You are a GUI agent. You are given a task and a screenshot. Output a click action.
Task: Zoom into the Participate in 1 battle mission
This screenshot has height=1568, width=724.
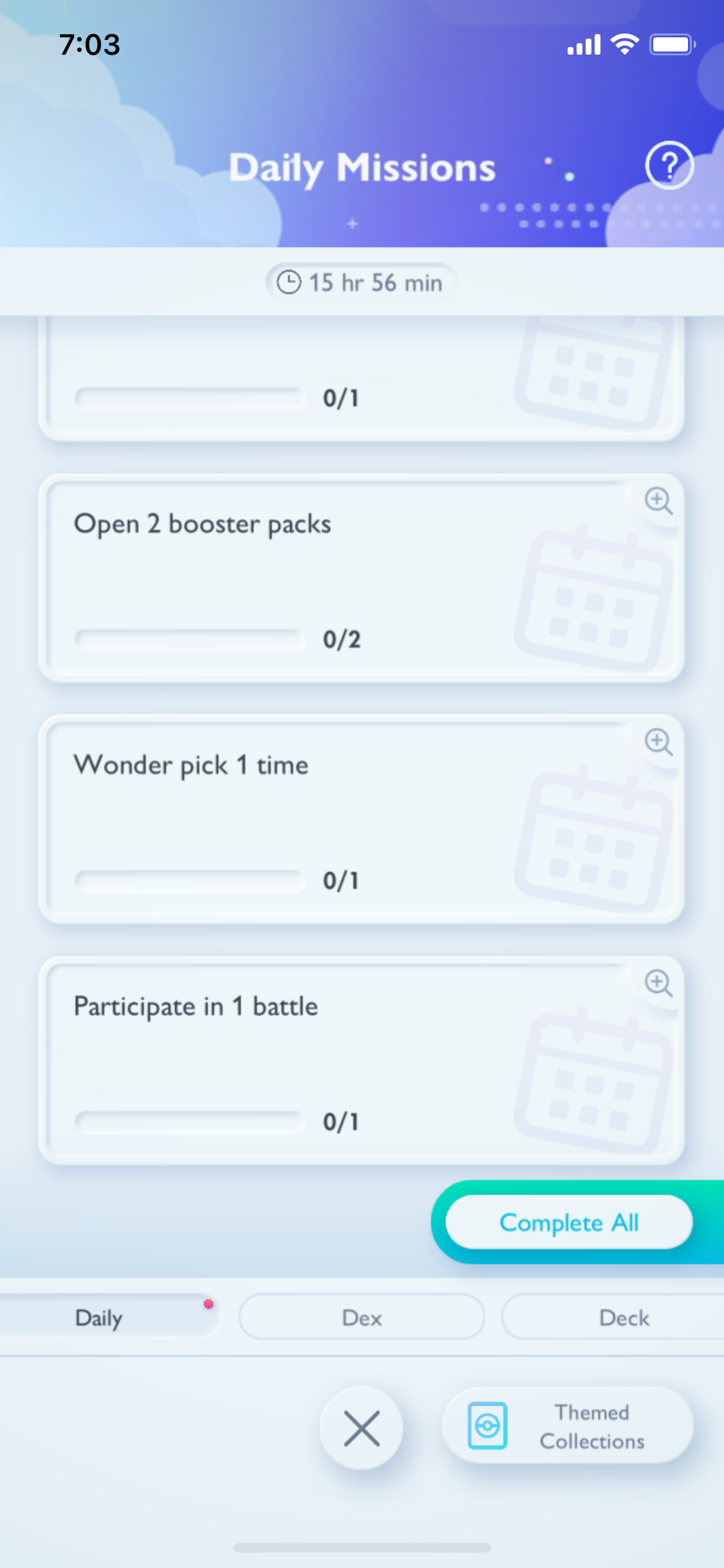[x=658, y=984]
